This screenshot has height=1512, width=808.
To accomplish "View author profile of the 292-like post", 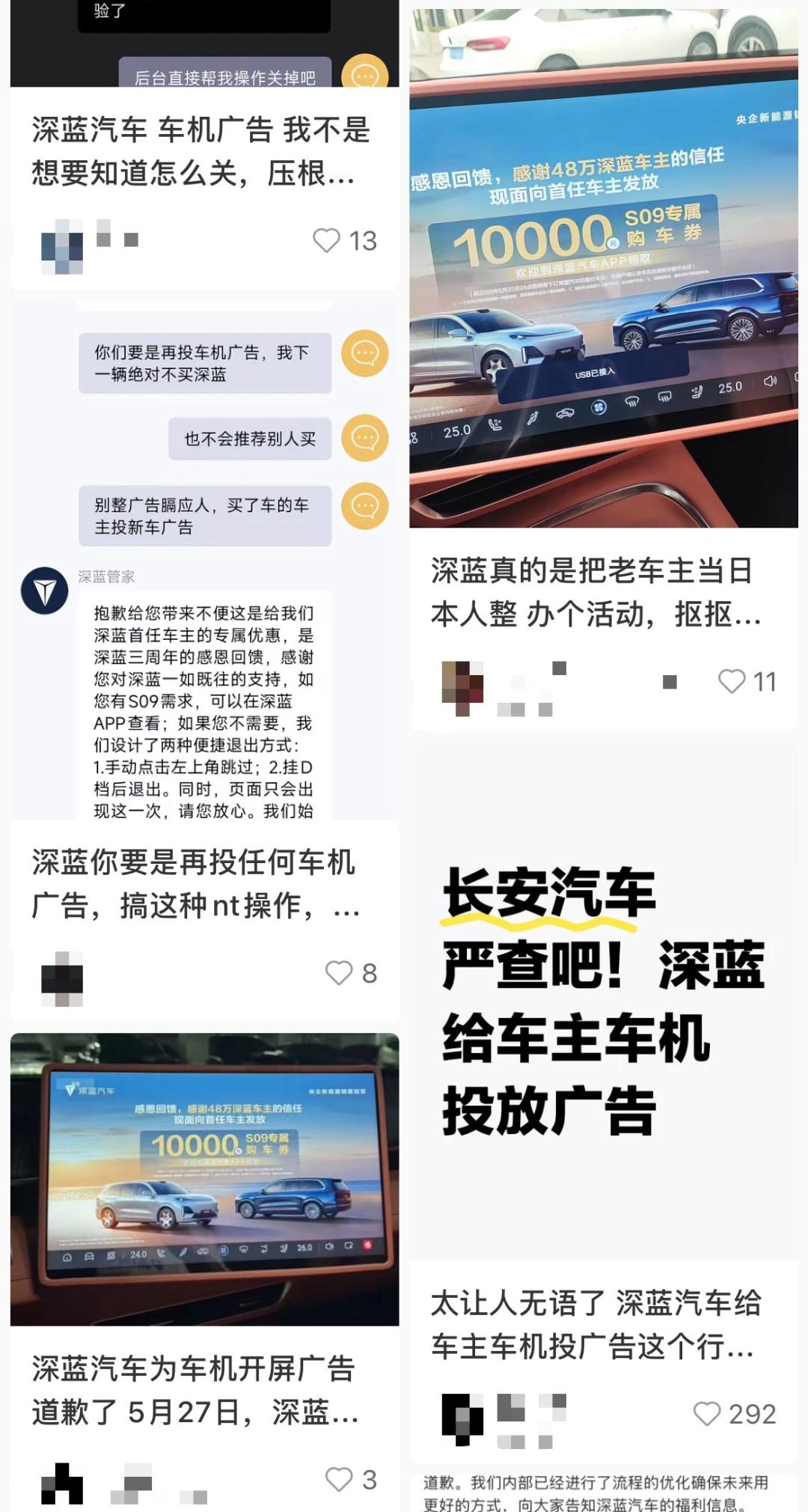I will pos(462,1418).
